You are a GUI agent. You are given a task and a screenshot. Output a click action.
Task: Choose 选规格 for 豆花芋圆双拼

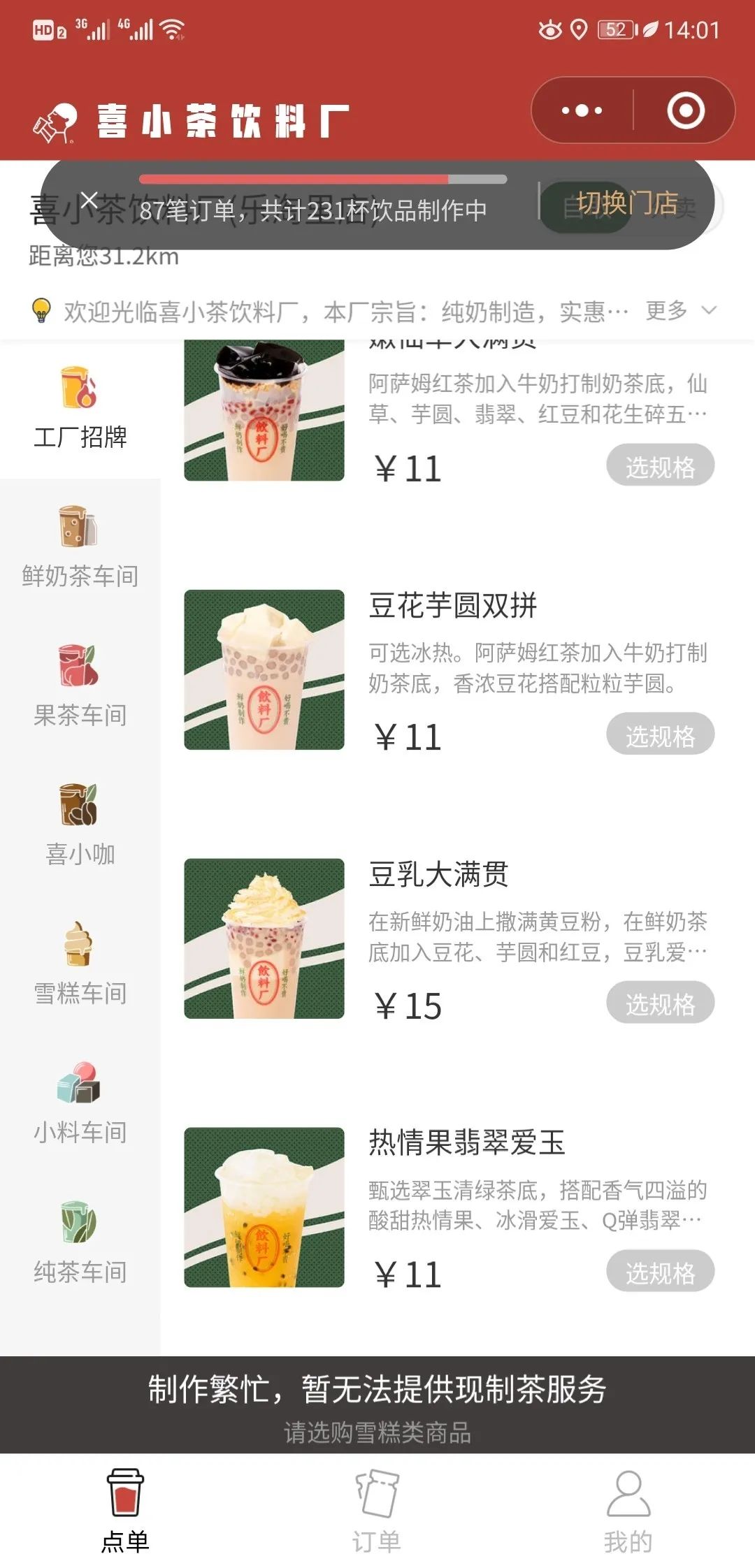click(660, 733)
